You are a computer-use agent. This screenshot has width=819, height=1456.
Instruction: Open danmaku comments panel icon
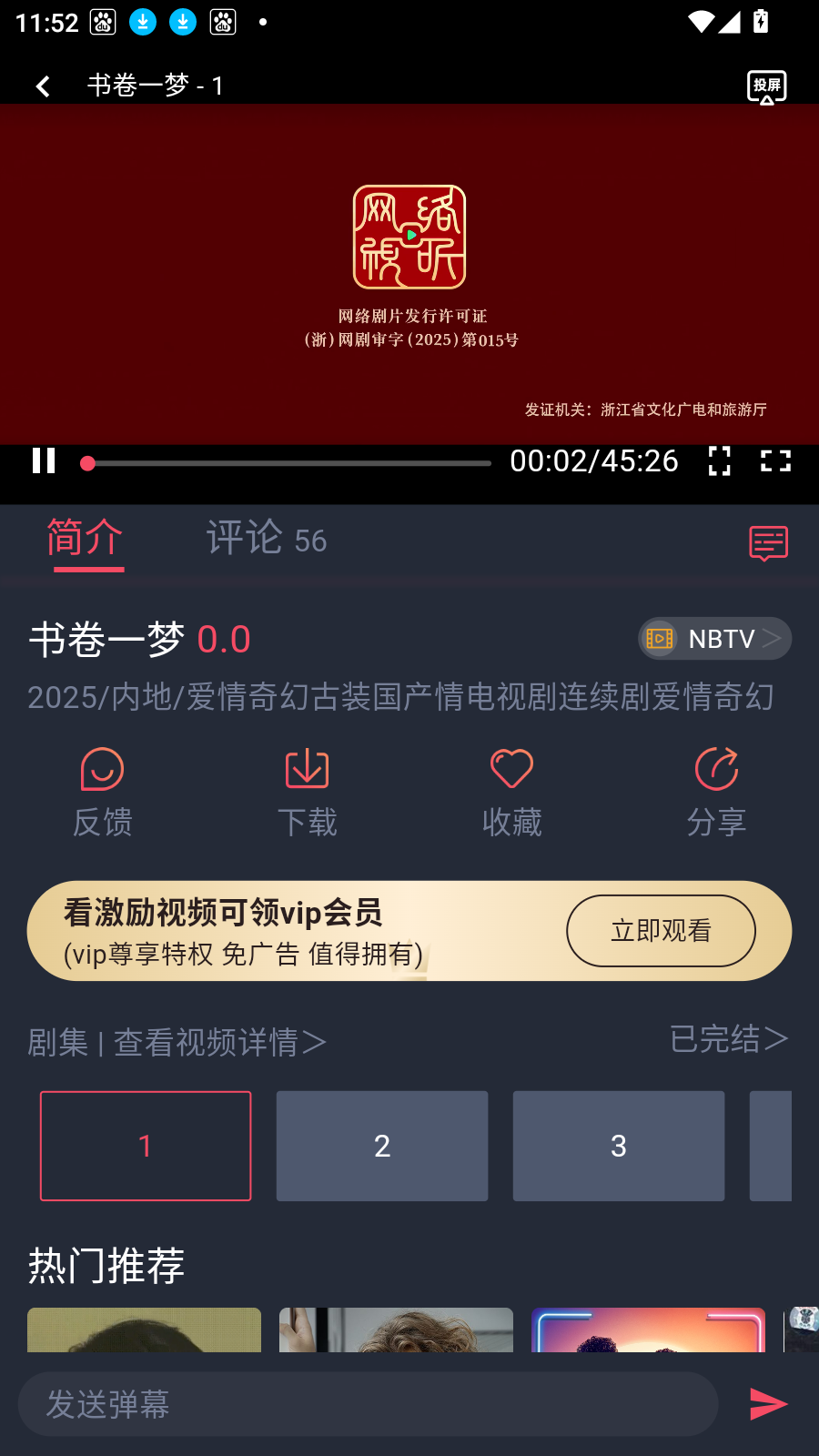coord(767,543)
